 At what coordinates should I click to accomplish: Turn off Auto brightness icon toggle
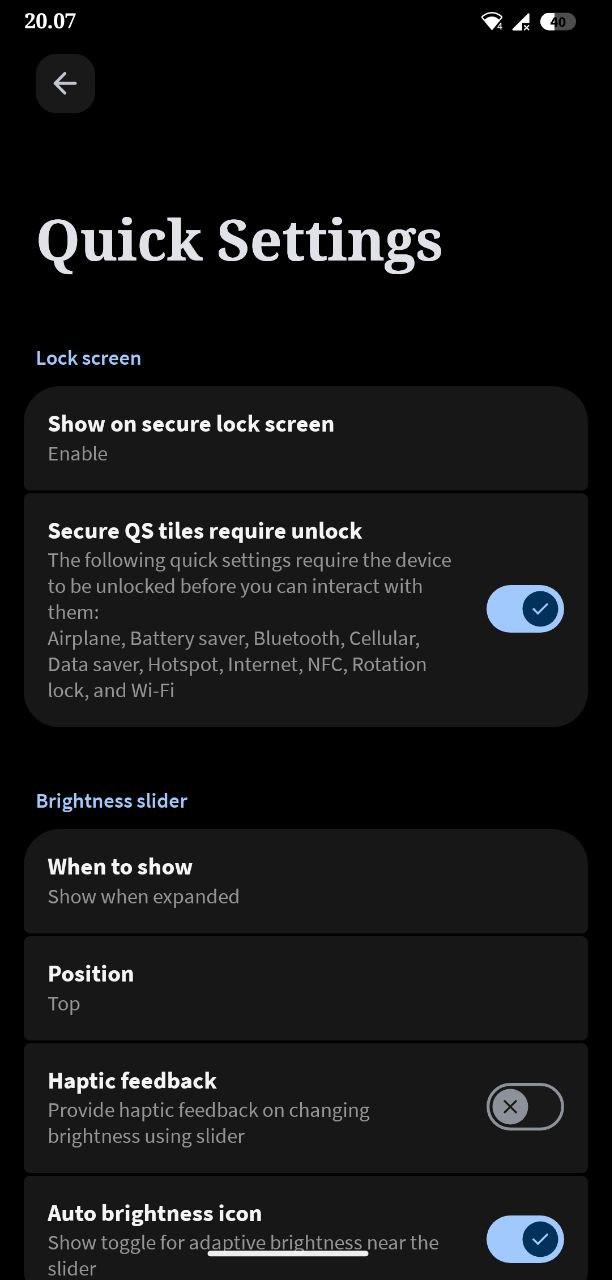click(x=525, y=1240)
